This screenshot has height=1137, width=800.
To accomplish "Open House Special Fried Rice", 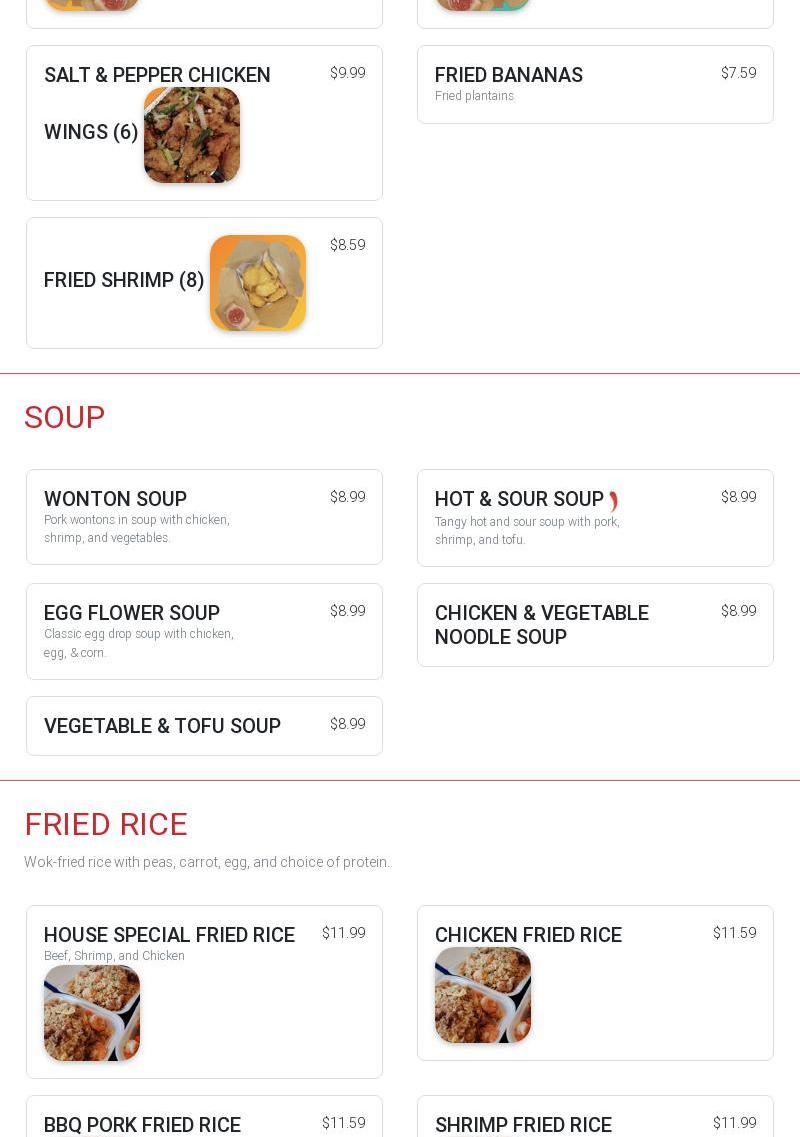I will click(204, 990).
